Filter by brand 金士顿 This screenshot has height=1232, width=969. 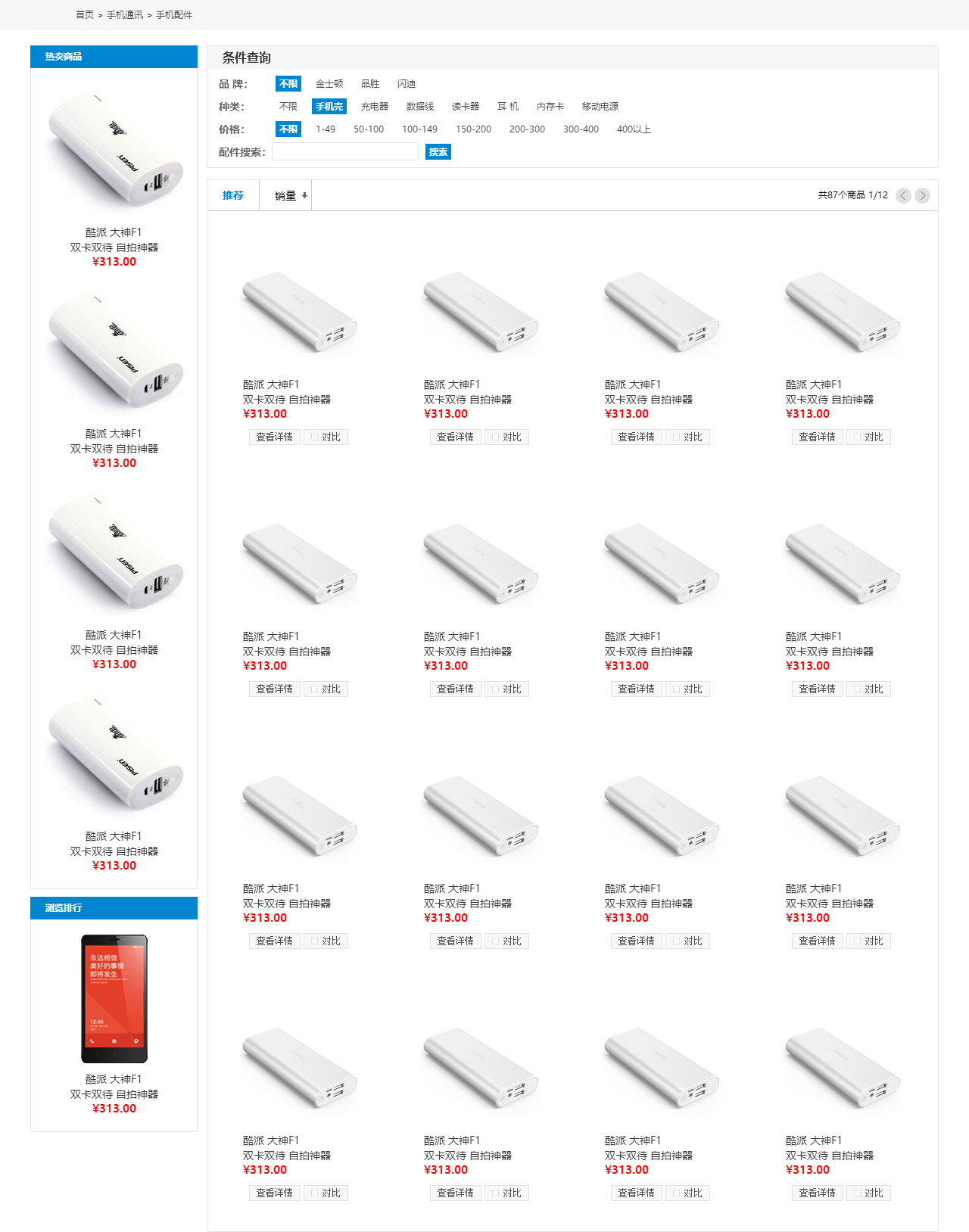pos(329,84)
